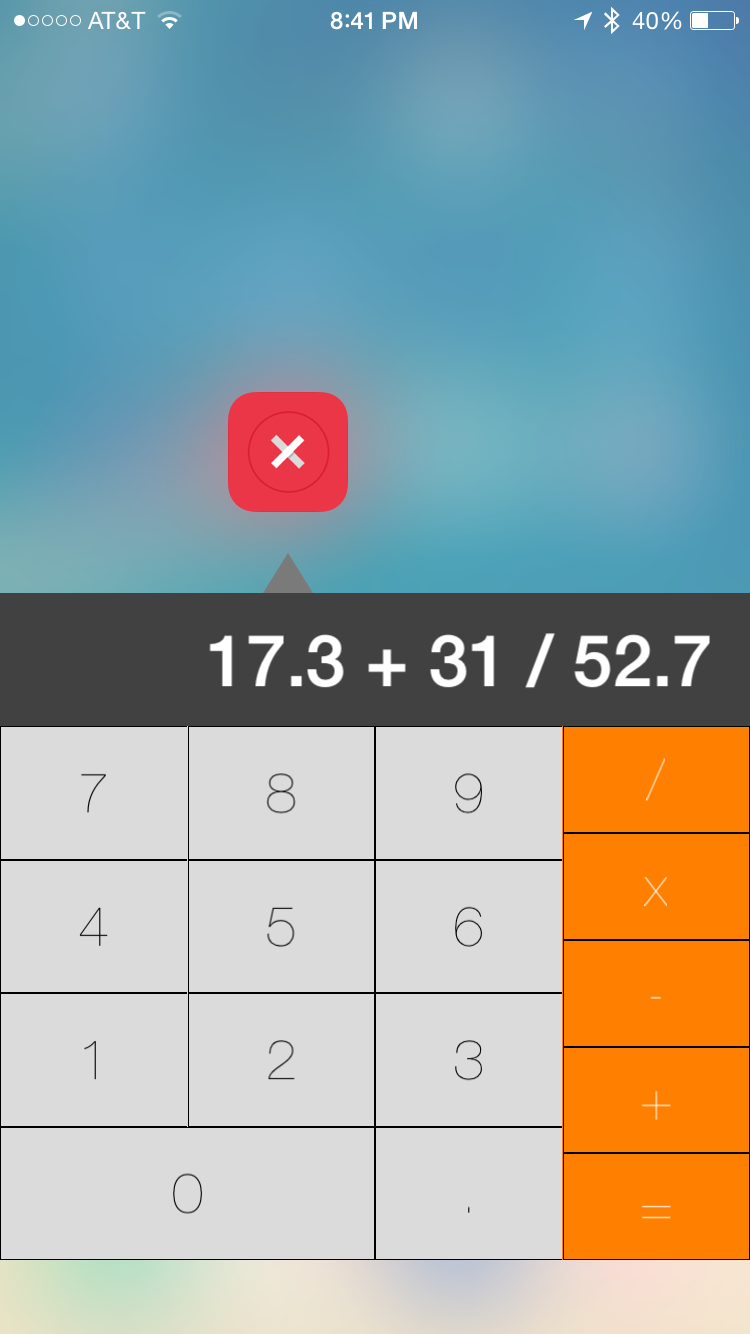The width and height of the screenshot is (750, 1334).
Task: Tap the number 2 key
Action: tap(281, 1060)
